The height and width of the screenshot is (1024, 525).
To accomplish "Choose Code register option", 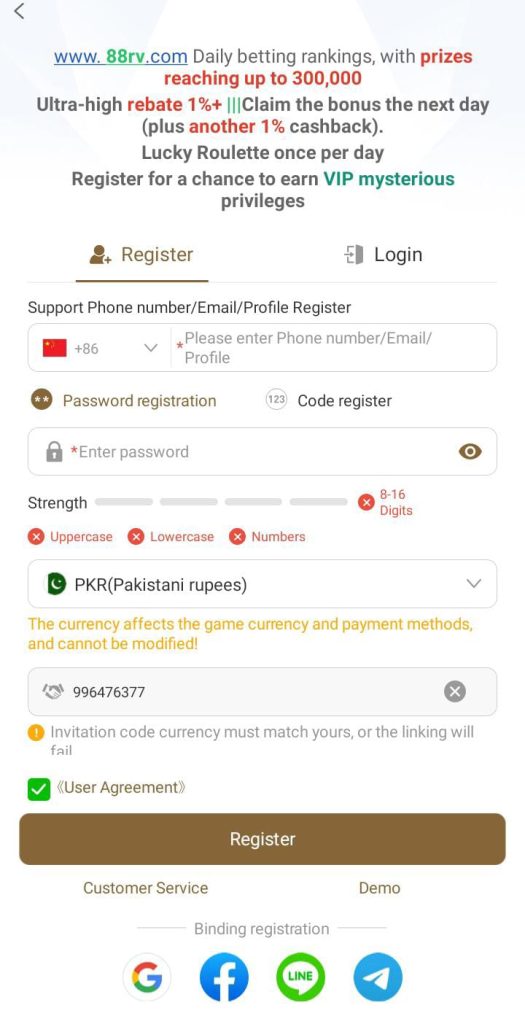I will click(x=329, y=400).
